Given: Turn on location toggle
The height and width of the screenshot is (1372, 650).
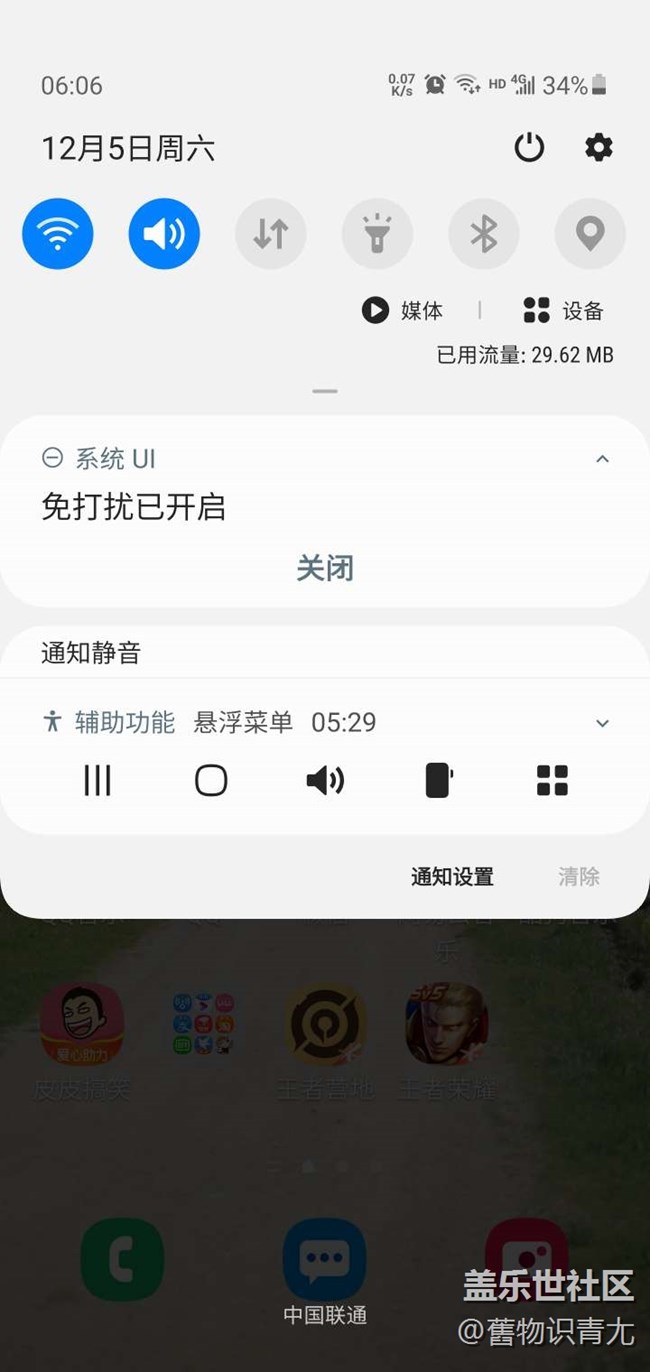Looking at the screenshot, I should [590, 234].
